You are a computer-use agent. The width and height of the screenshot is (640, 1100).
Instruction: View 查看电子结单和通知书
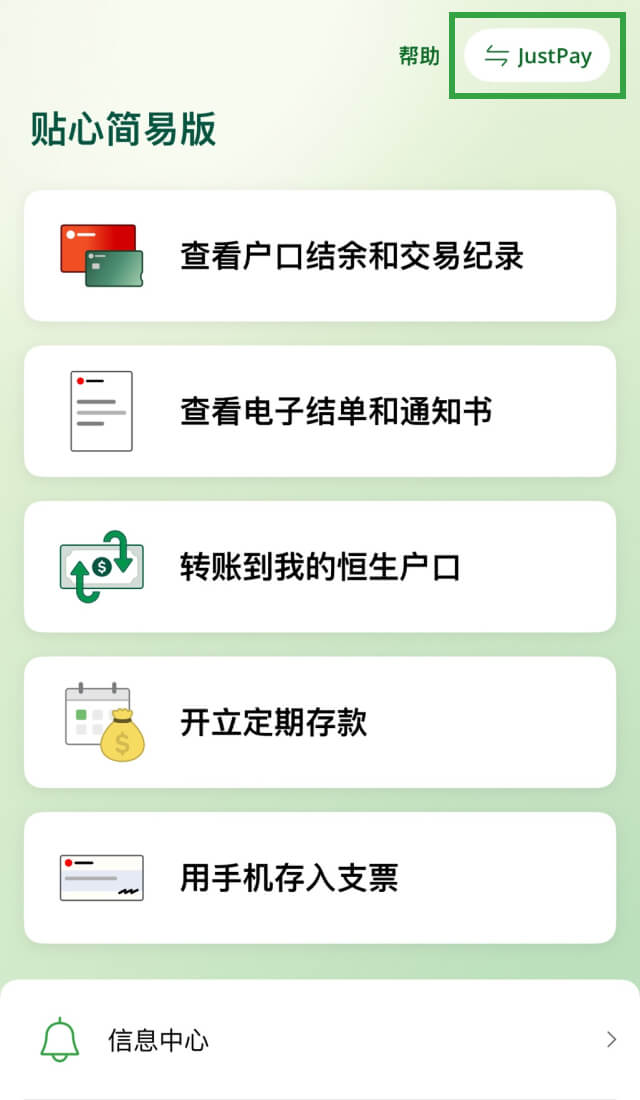320,411
